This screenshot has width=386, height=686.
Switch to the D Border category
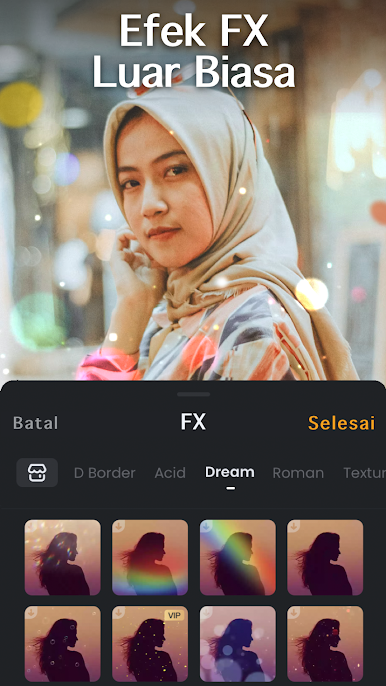(x=105, y=473)
